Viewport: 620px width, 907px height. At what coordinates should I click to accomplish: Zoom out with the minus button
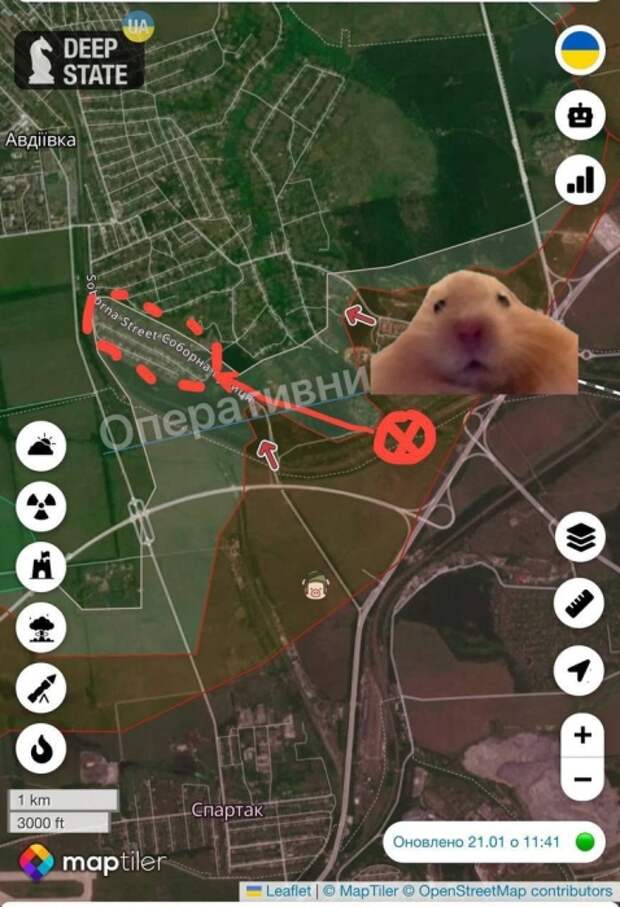[582, 779]
